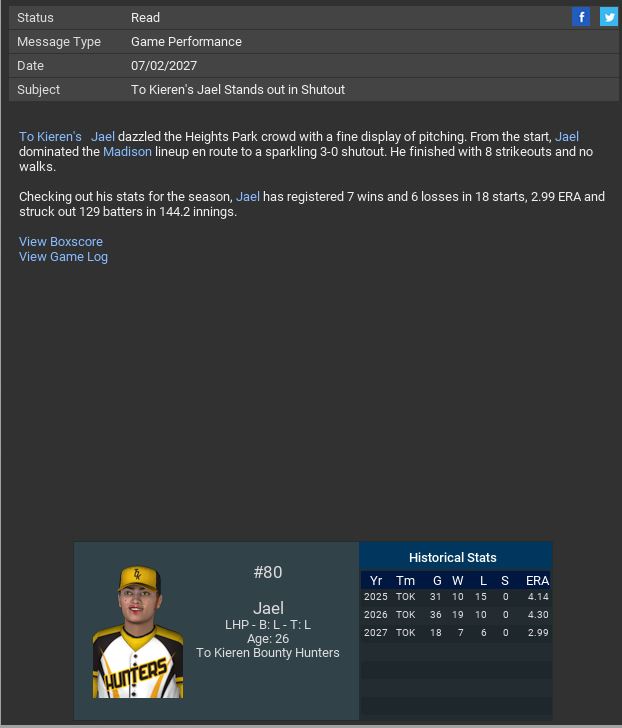Open Jael's player card photo
Viewport: 622px width, 728px height.
click(138, 632)
